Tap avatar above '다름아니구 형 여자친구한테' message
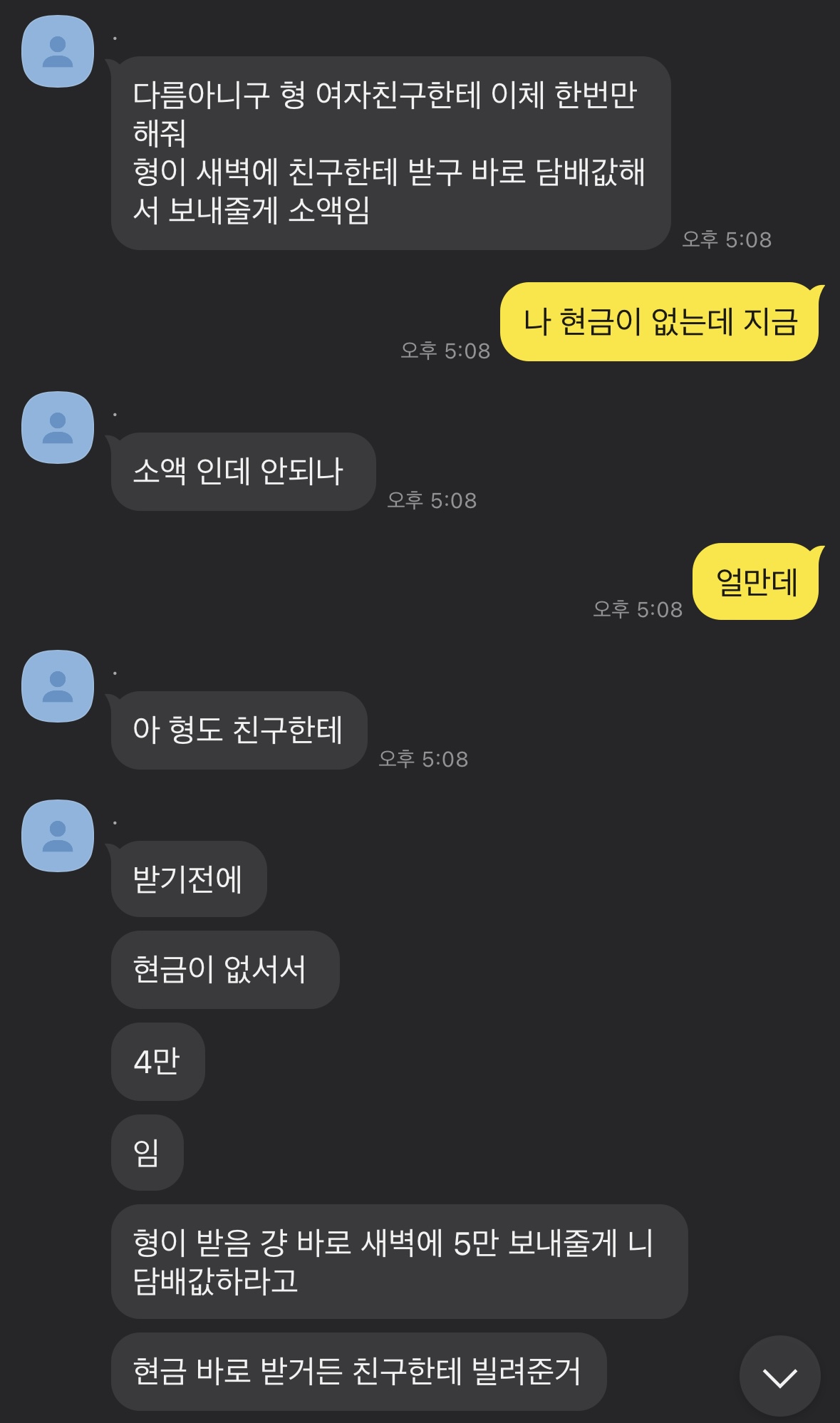Viewport: 840px width, 1423px height. pos(58,52)
